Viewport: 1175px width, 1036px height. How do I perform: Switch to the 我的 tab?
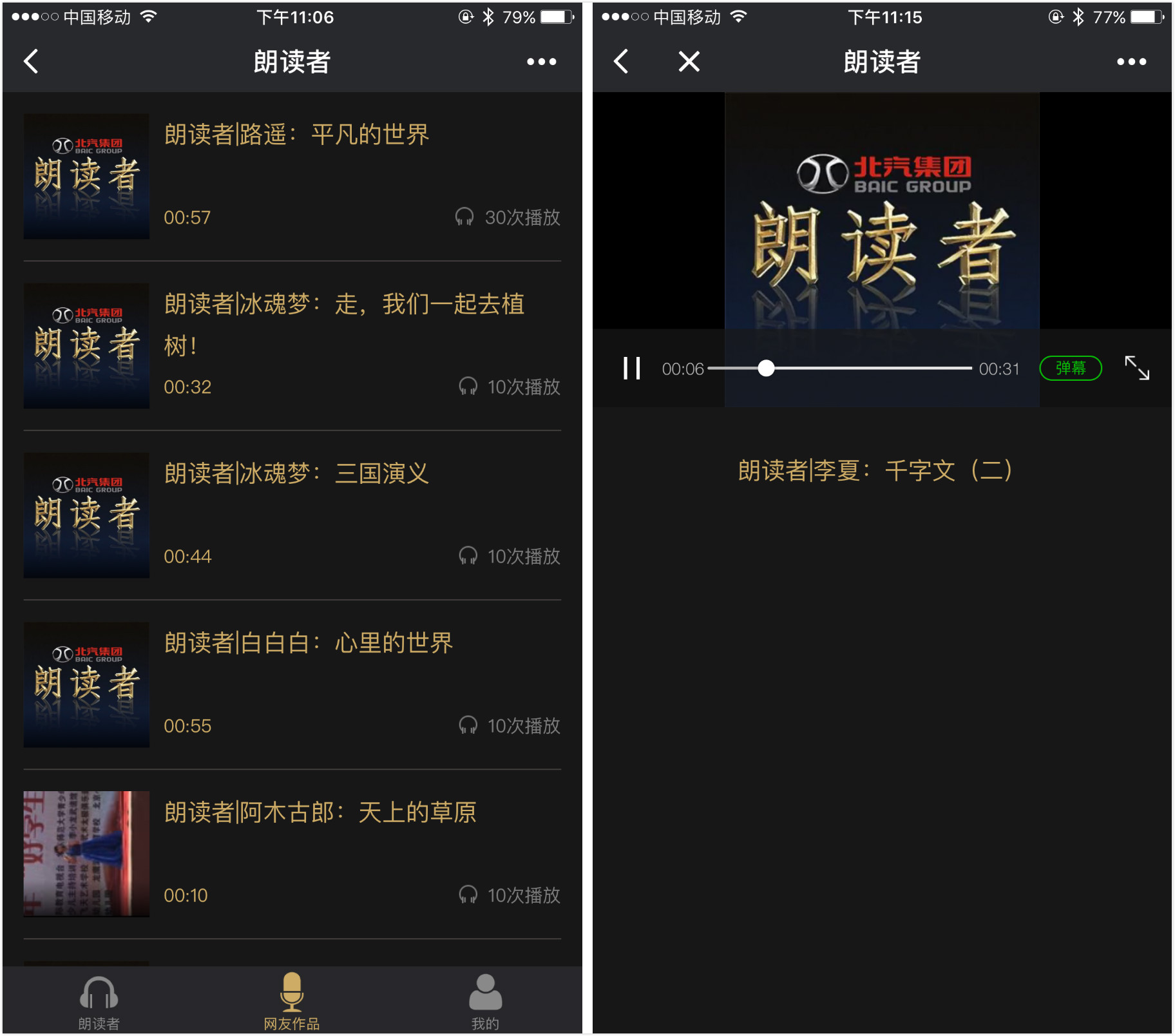[x=485, y=1002]
